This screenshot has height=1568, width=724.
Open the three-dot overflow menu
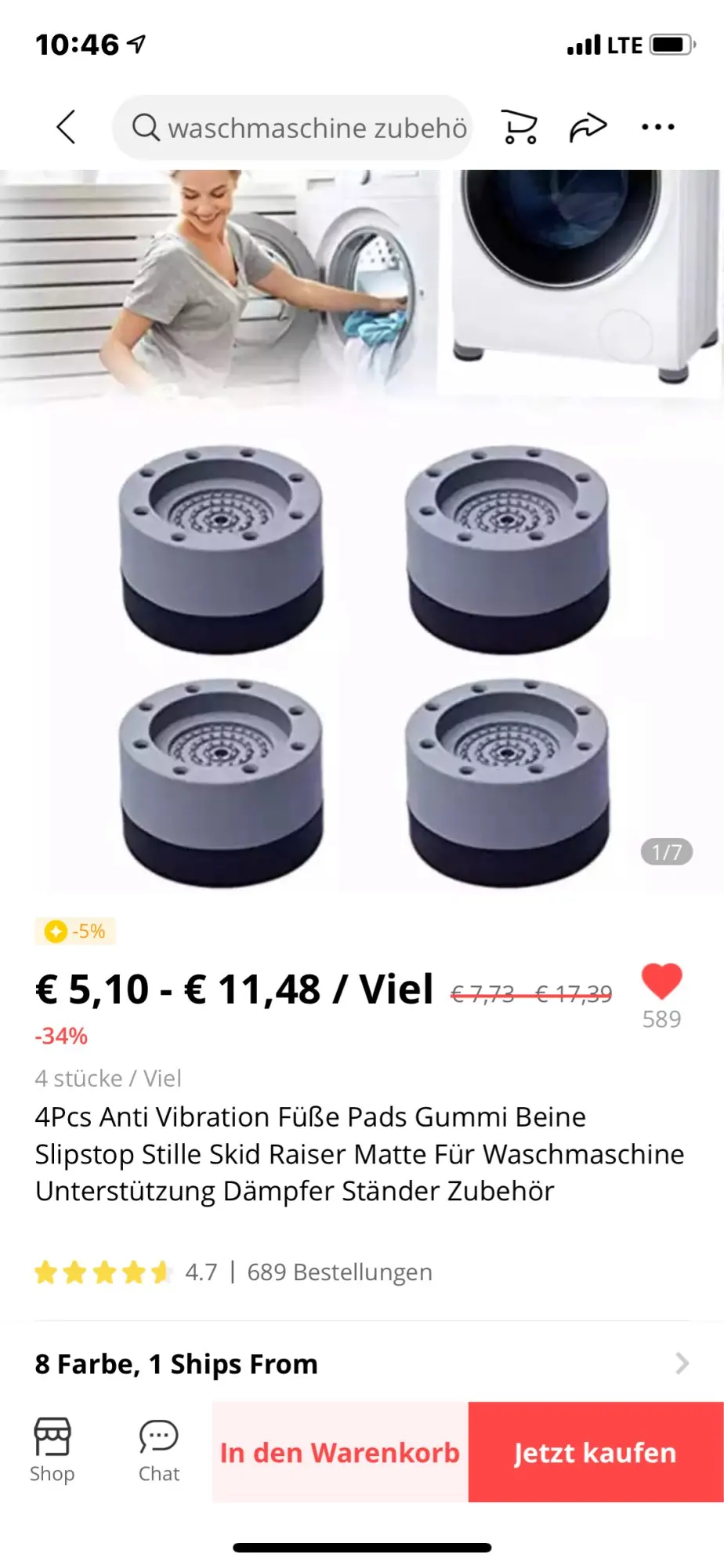point(657,127)
